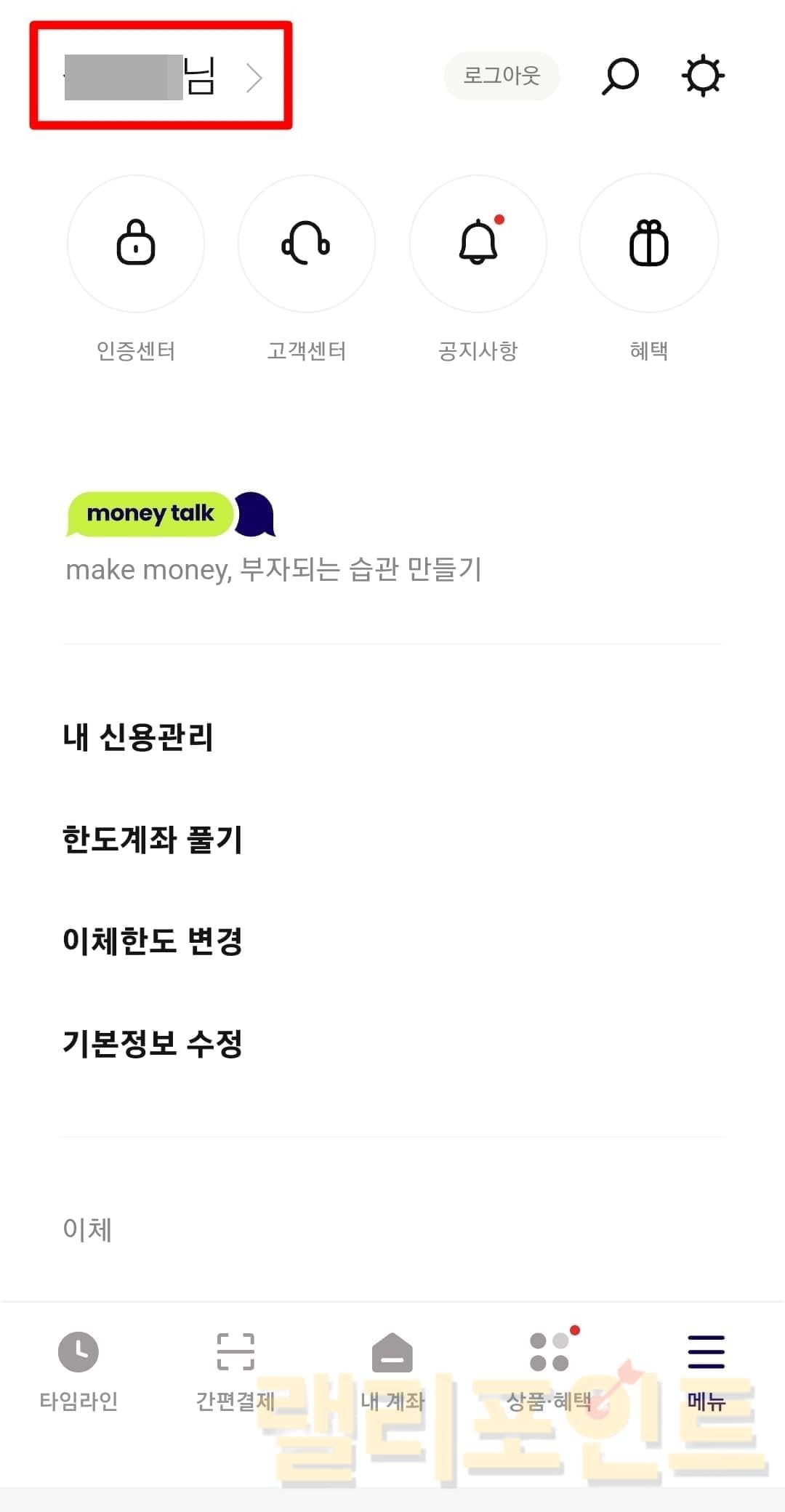Open the search magnifier icon
Viewport: 785px width, 1512px height.
[x=620, y=76]
